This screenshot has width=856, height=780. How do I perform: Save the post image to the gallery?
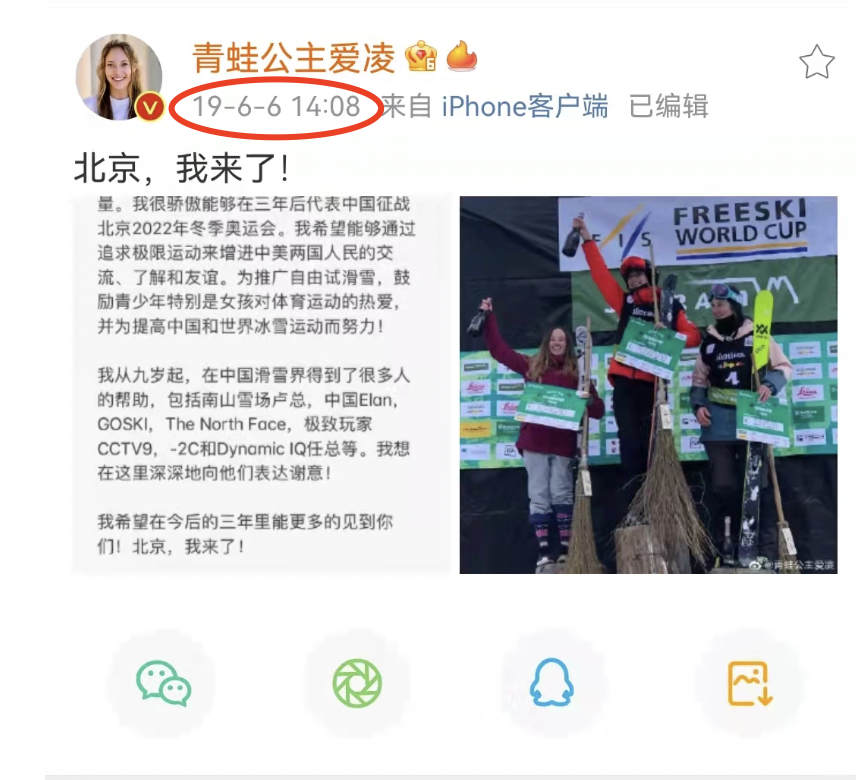(749, 684)
